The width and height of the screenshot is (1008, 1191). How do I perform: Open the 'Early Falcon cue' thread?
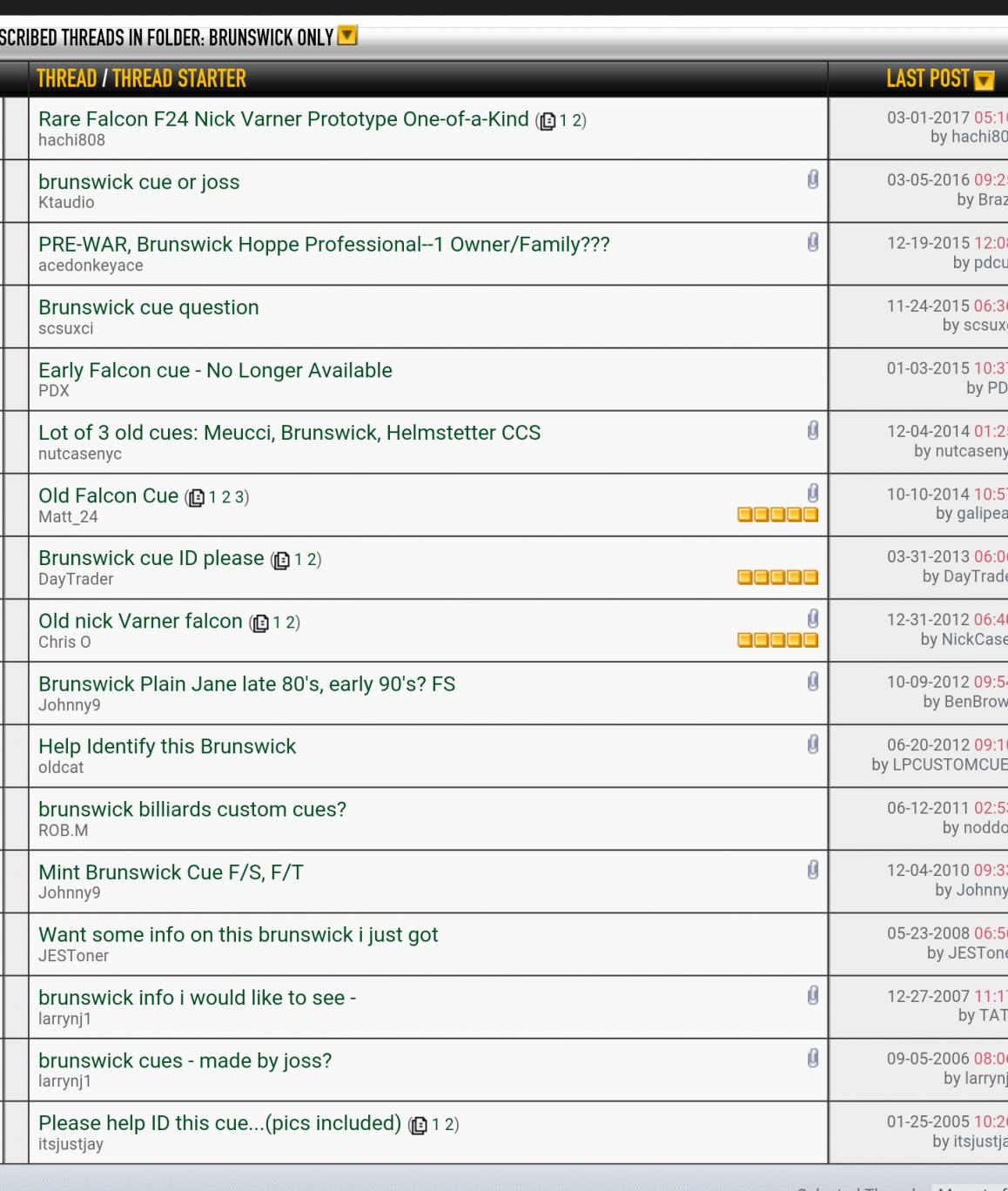[215, 370]
